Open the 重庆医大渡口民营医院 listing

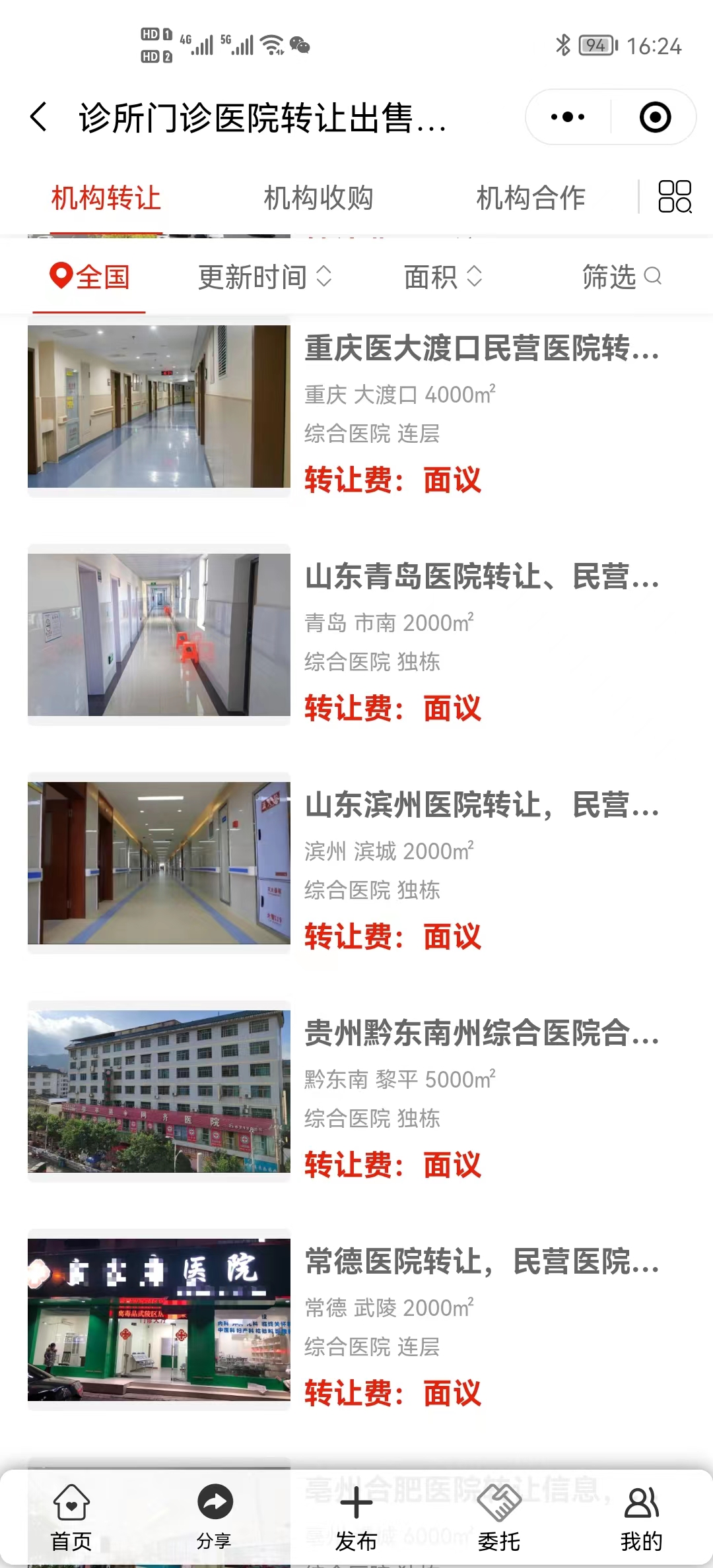[x=482, y=348]
